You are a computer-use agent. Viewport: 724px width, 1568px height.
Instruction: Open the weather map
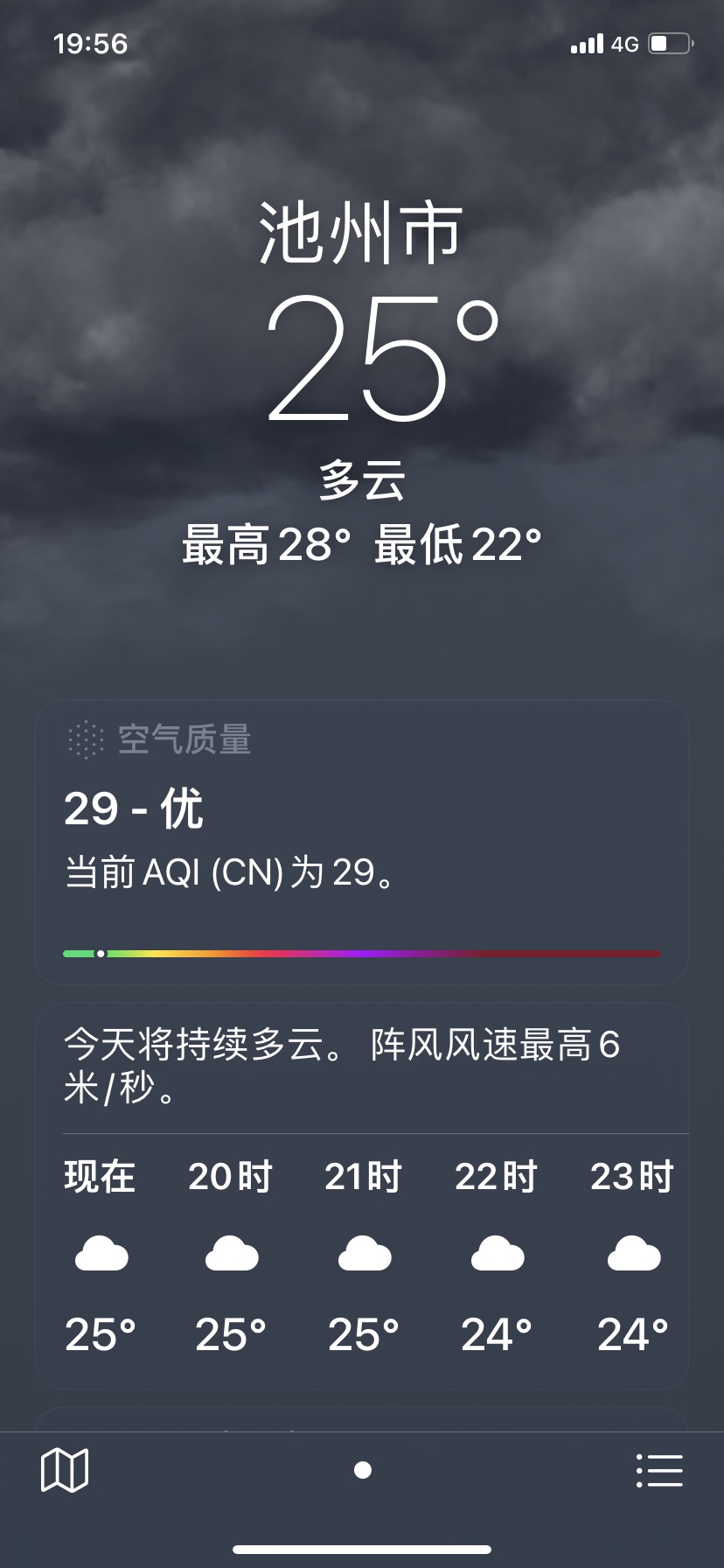pos(65,1469)
